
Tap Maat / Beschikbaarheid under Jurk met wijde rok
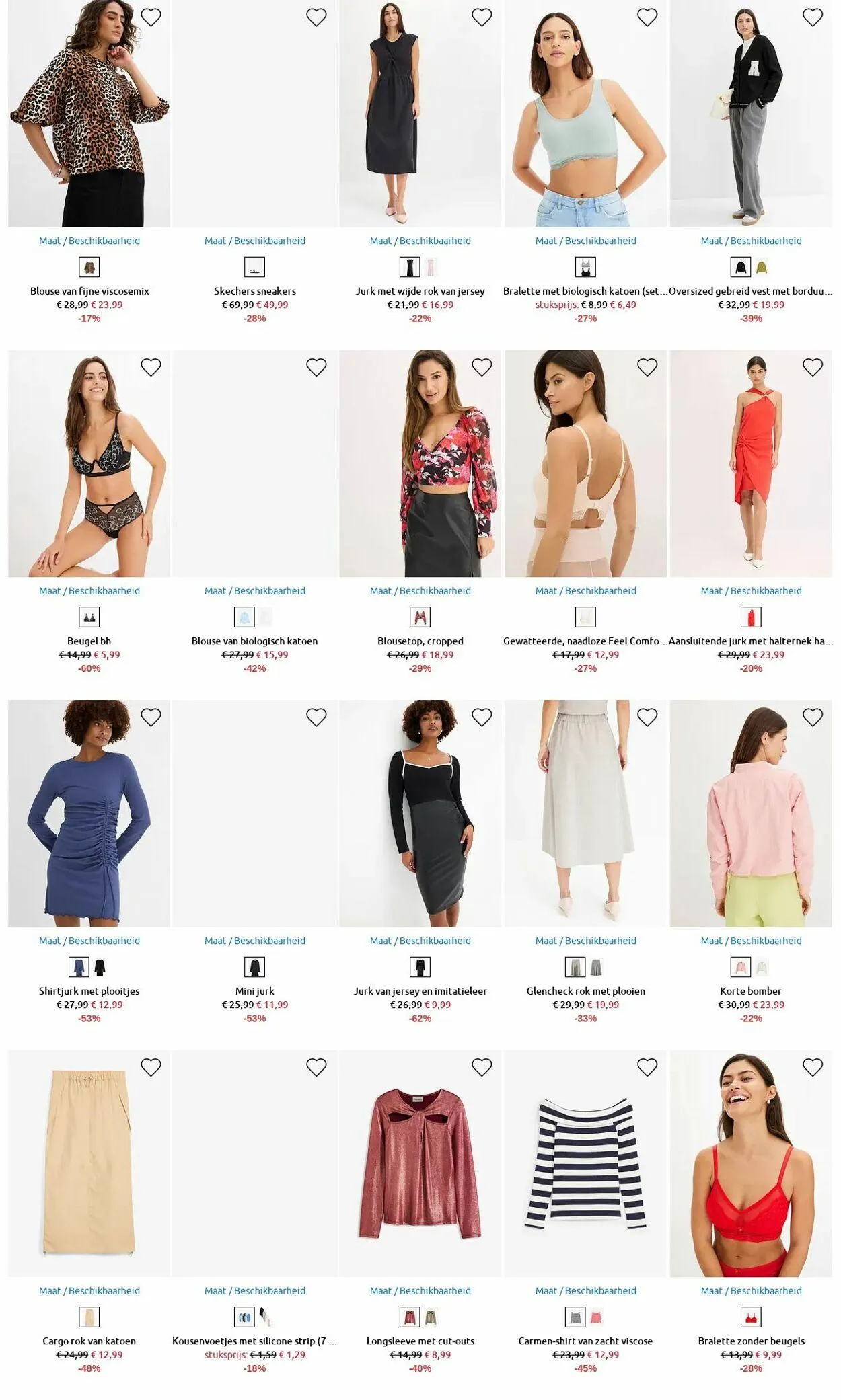(x=420, y=241)
